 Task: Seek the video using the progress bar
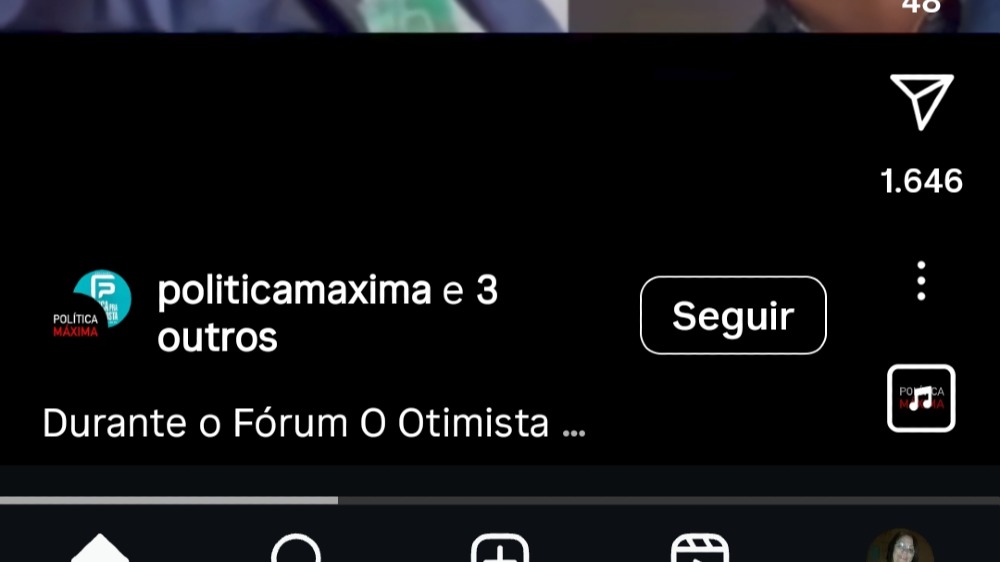pos(500,500)
